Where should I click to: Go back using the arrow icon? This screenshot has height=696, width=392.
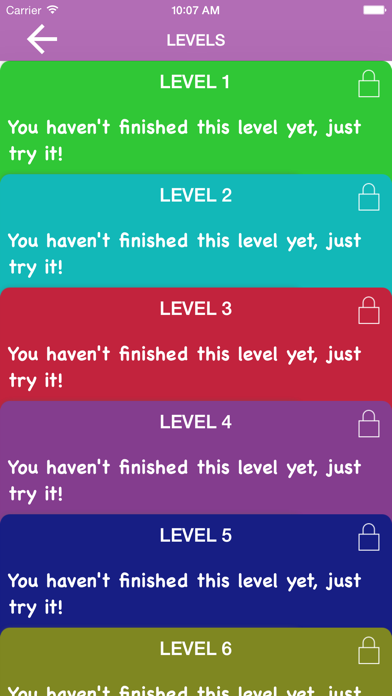coord(42,40)
